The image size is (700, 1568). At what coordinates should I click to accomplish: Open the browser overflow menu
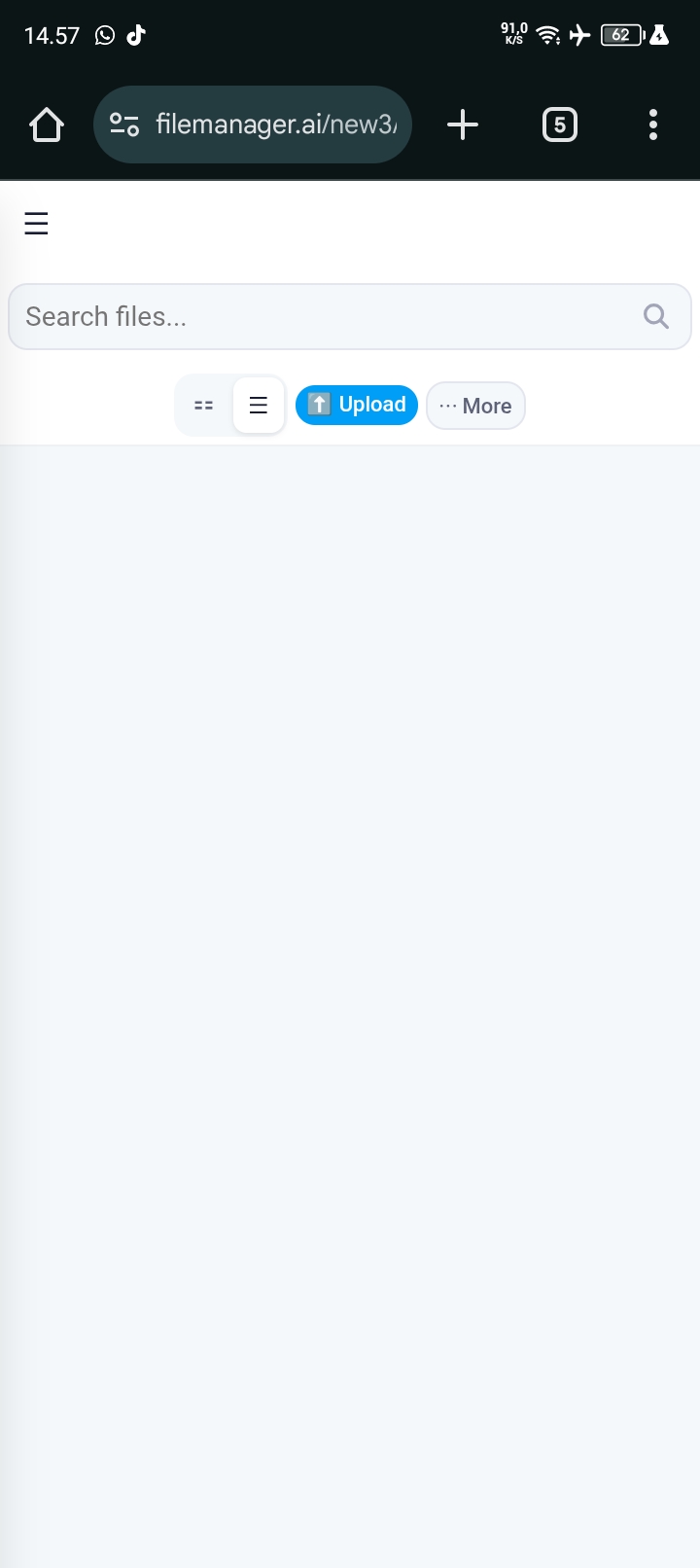point(652,125)
